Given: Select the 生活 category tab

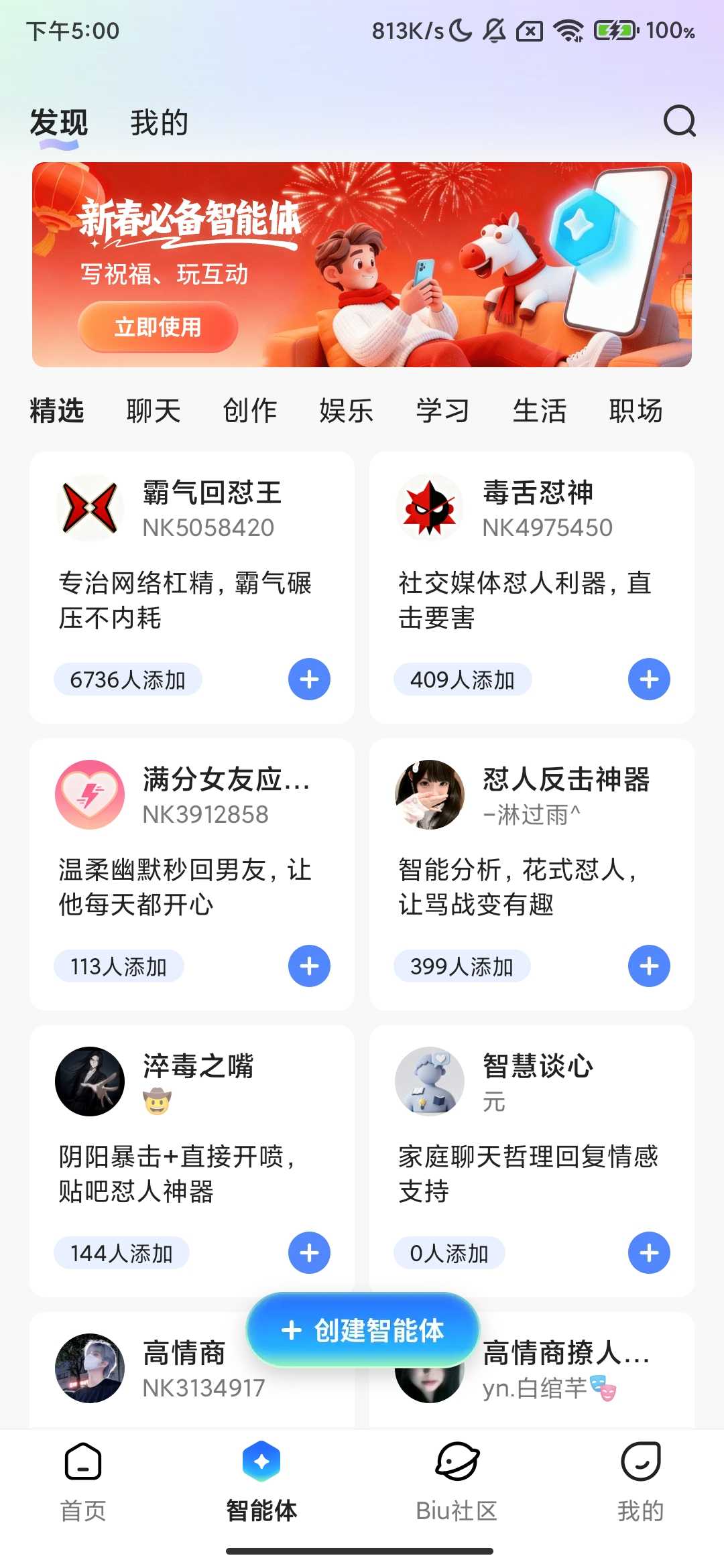Looking at the screenshot, I should click(539, 411).
